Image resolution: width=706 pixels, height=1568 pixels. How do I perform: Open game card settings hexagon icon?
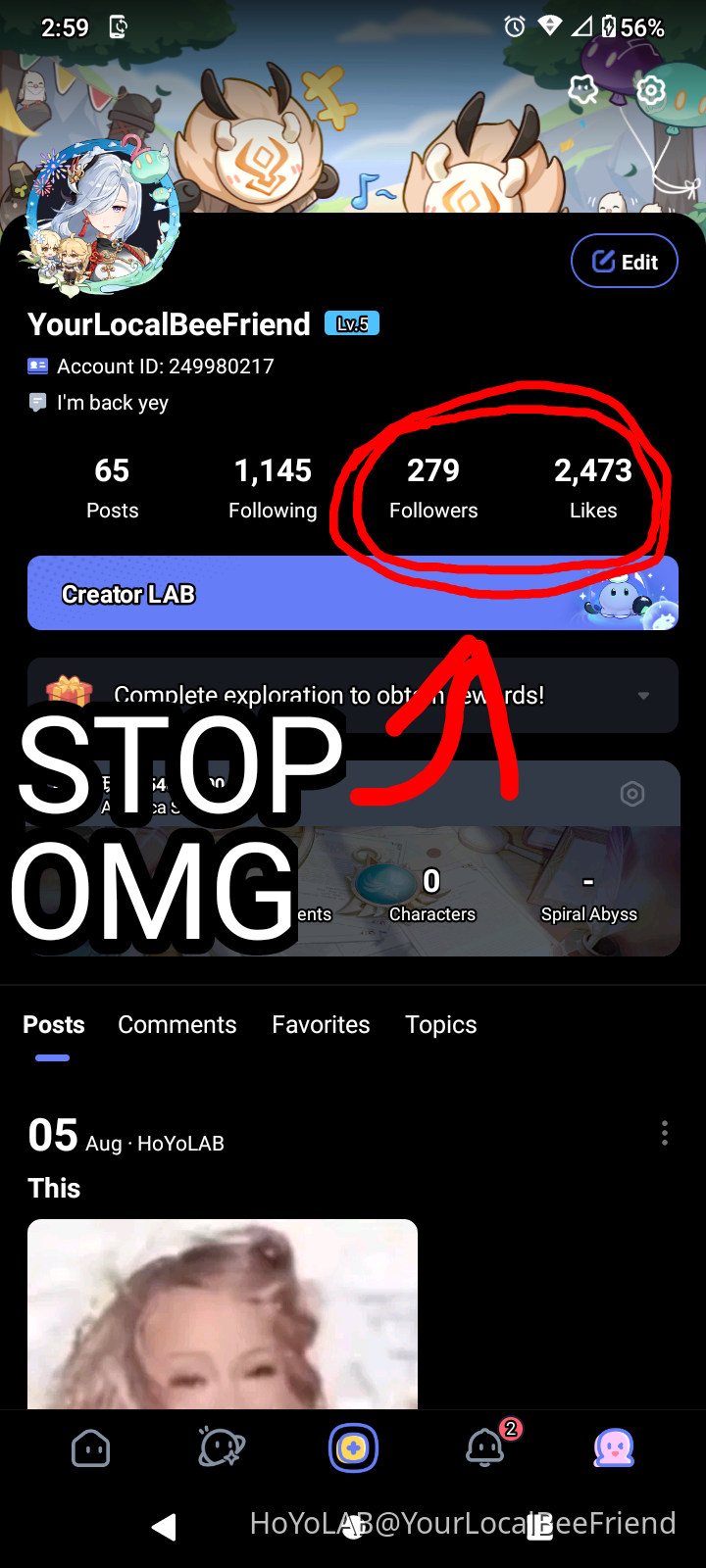coord(632,794)
